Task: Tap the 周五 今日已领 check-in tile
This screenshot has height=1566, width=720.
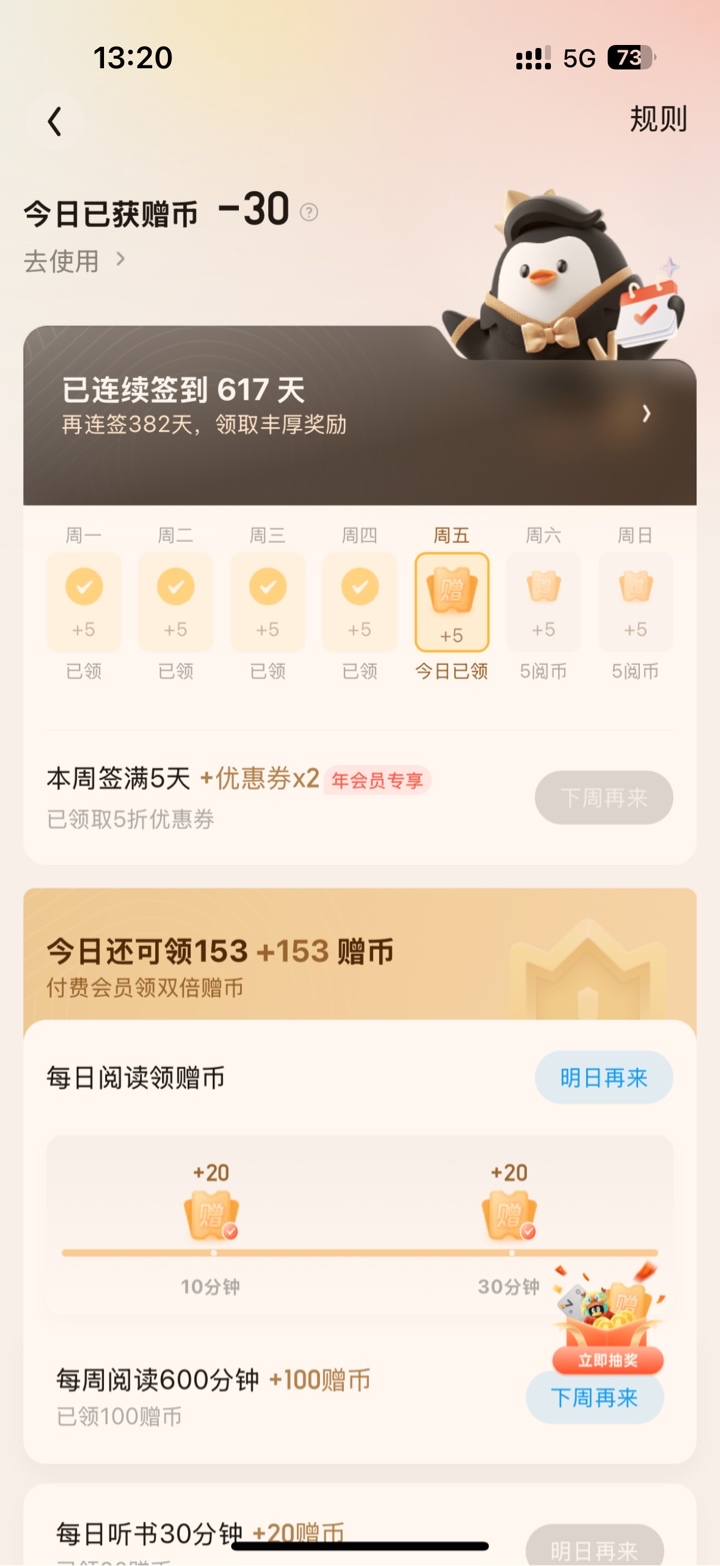Action: coord(451,602)
